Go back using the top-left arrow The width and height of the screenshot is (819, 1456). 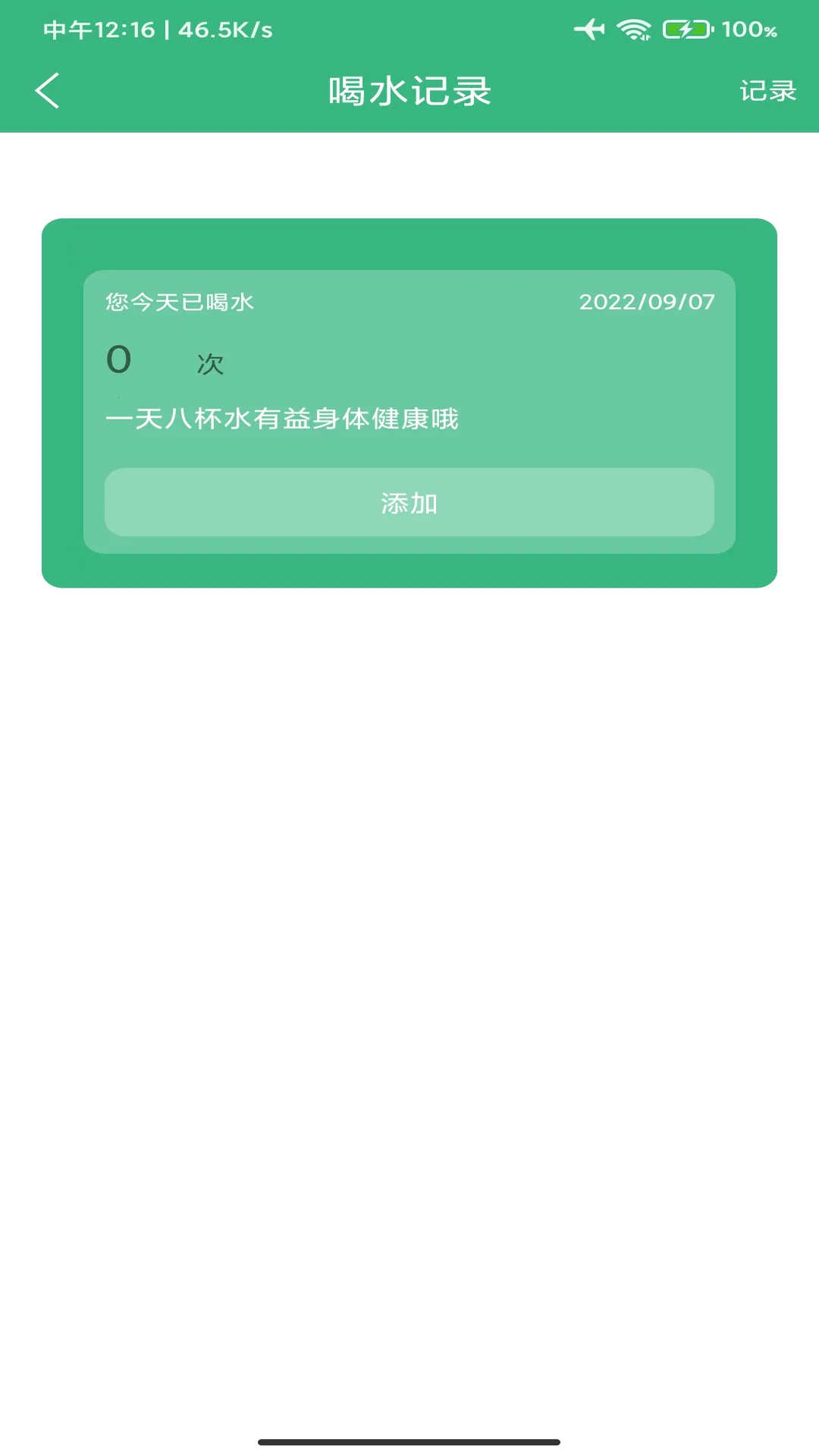click(47, 91)
